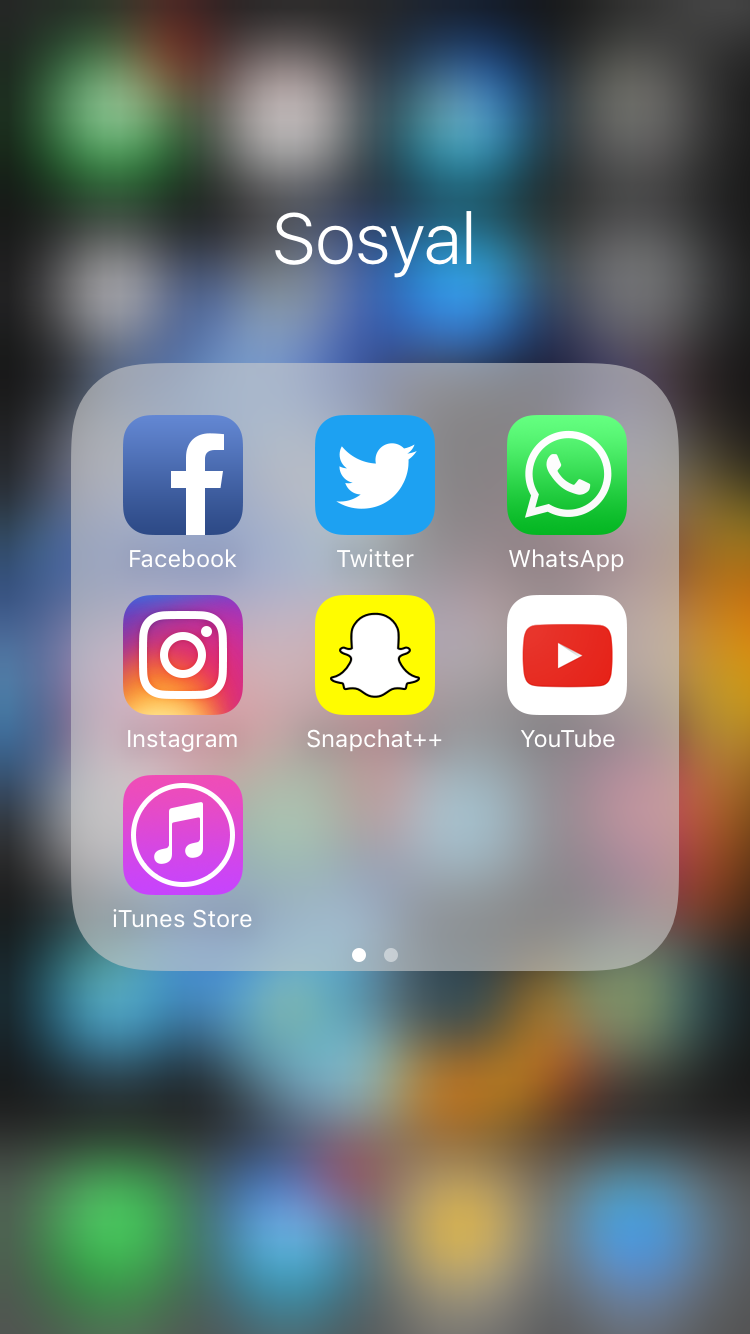
Task: Launch Twitter from the folder
Action: pyautogui.click(x=375, y=475)
